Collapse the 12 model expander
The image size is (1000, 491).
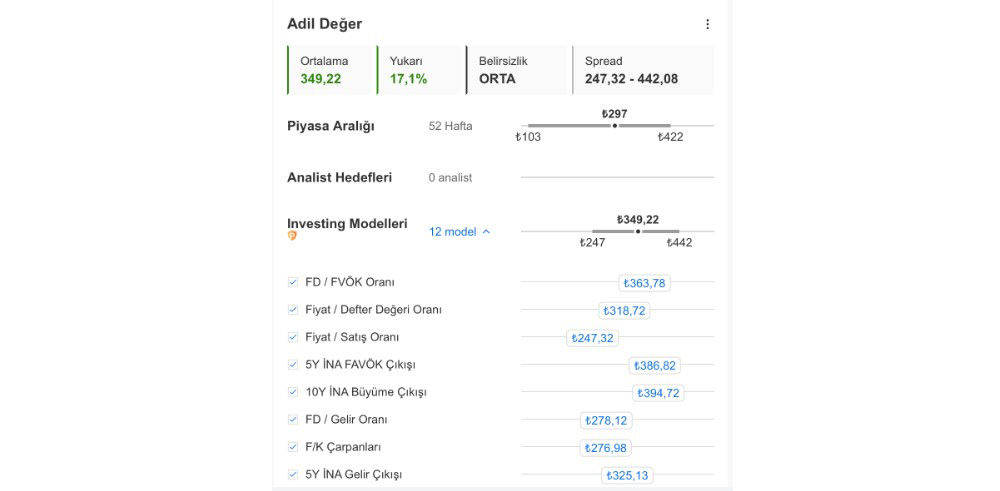point(460,232)
